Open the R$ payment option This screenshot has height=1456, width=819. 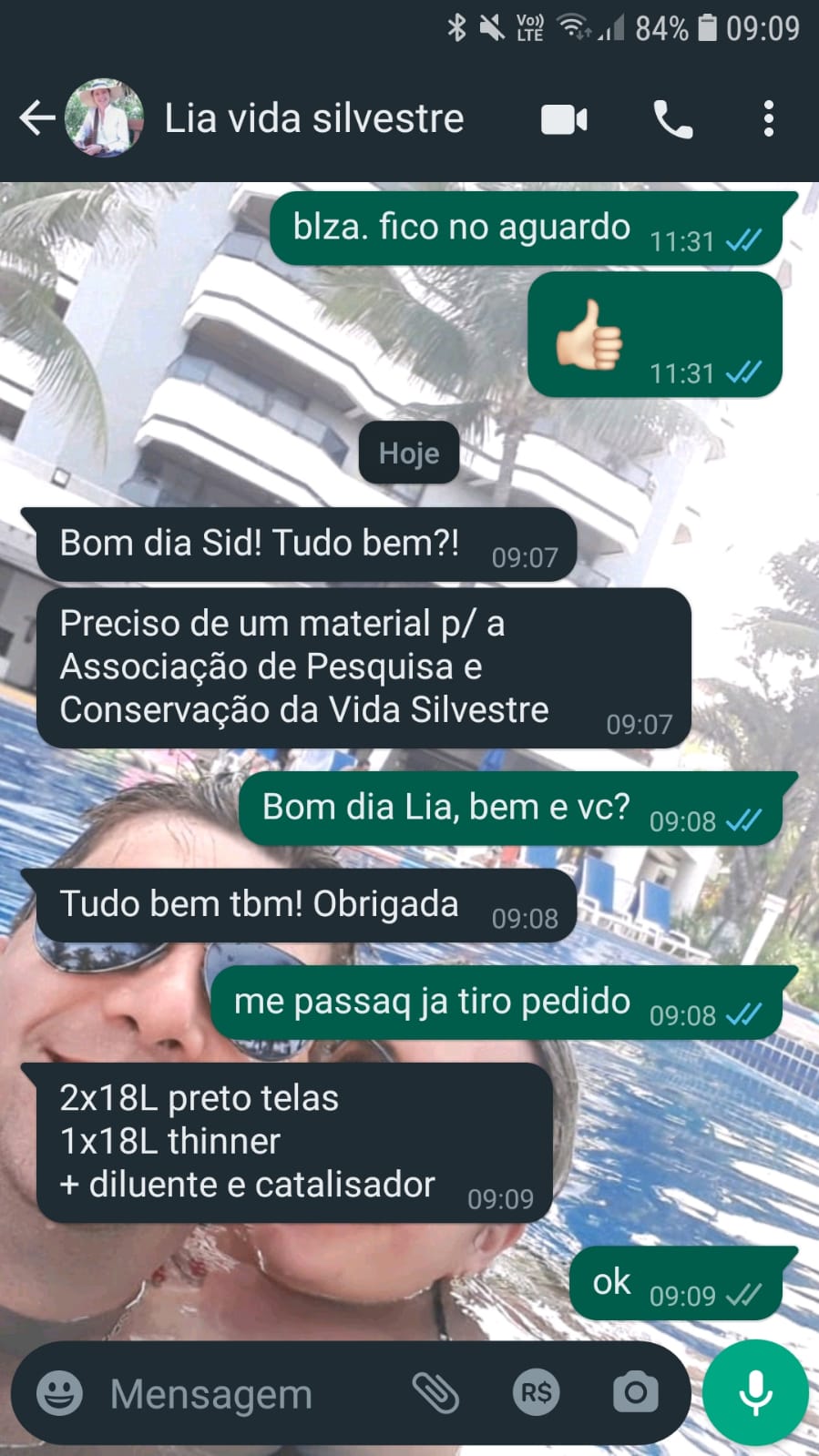[x=536, y=1393]
